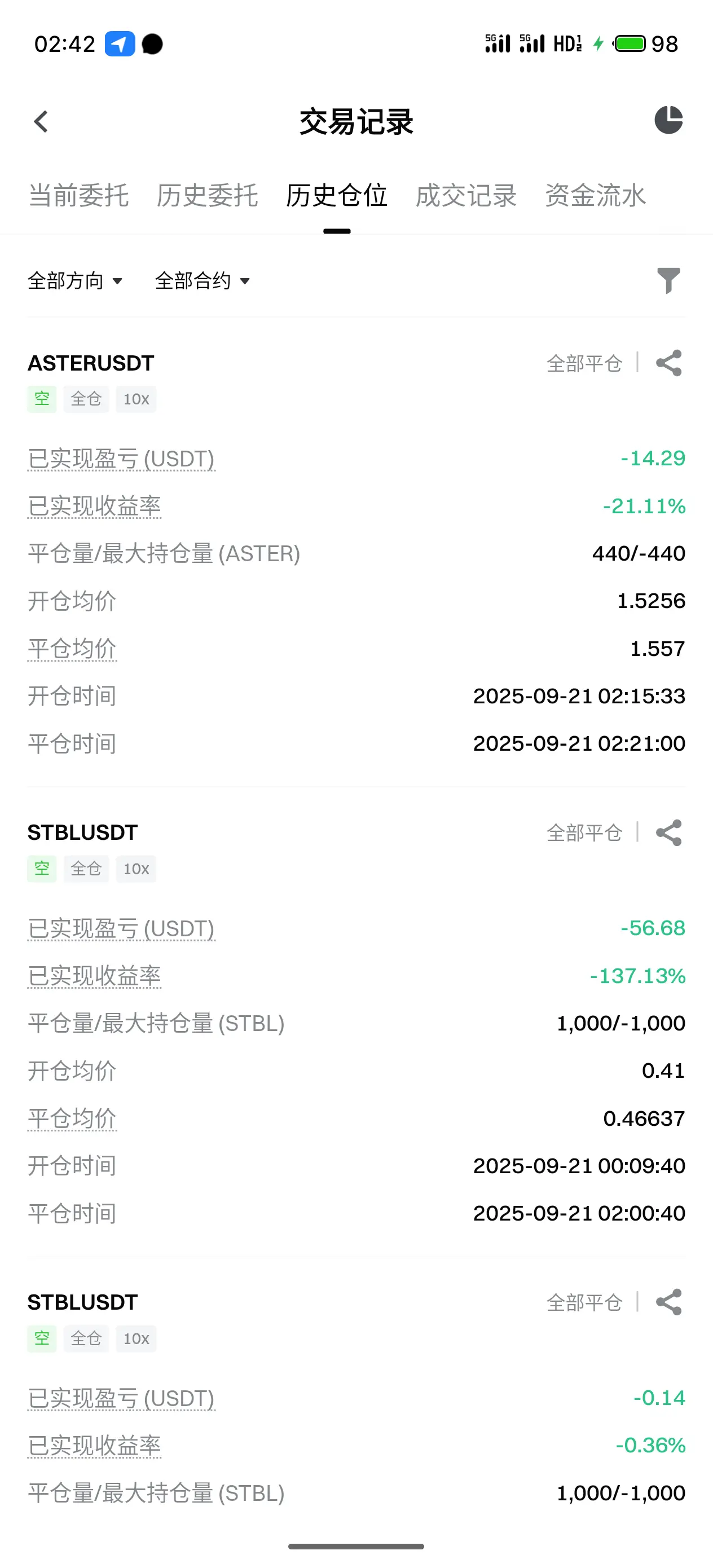Screen dimensions: 713x1568
Task: Tap 已实现盈亏 (USDT) label under ASTERUSDT
Action: point(121,459)
